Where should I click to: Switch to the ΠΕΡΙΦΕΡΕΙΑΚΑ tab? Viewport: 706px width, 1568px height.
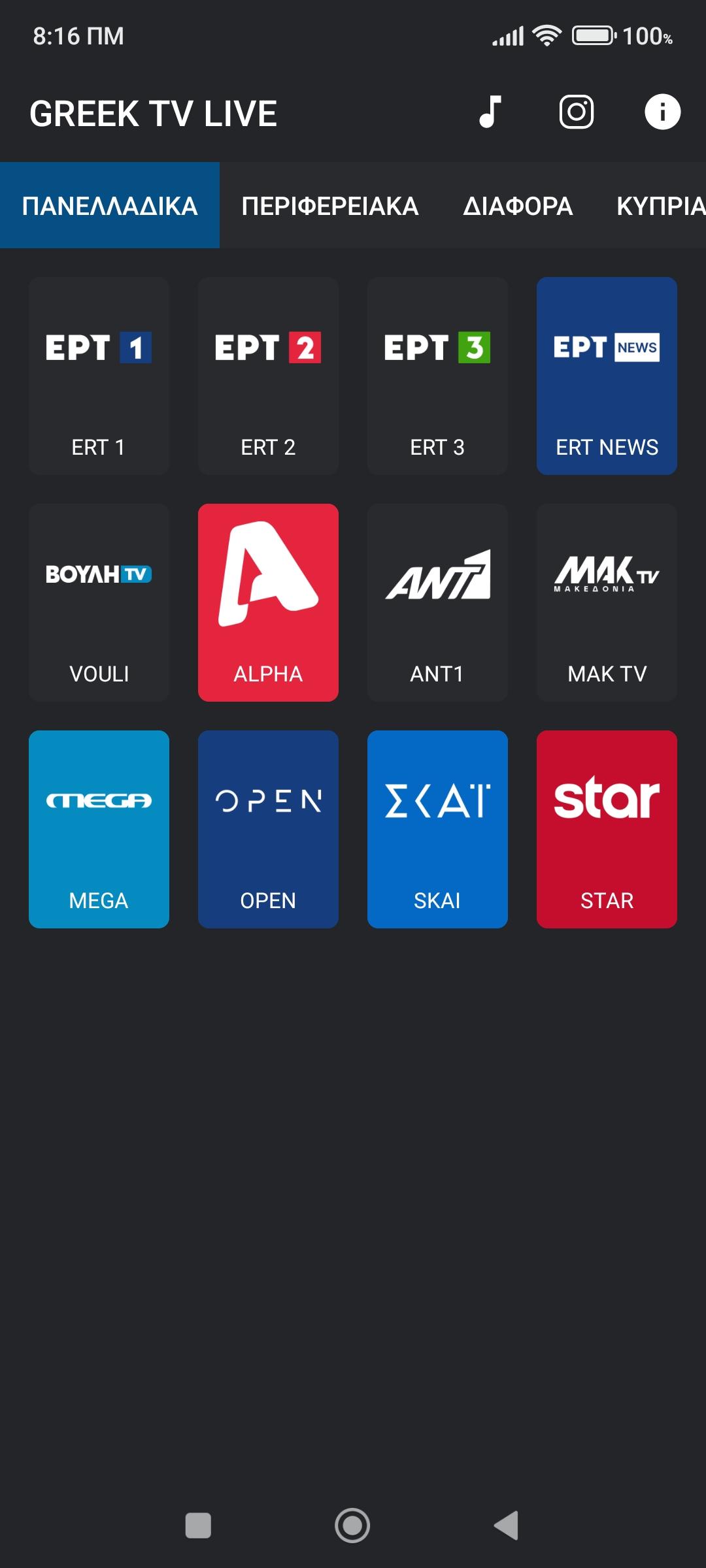[x=330, y=206]
